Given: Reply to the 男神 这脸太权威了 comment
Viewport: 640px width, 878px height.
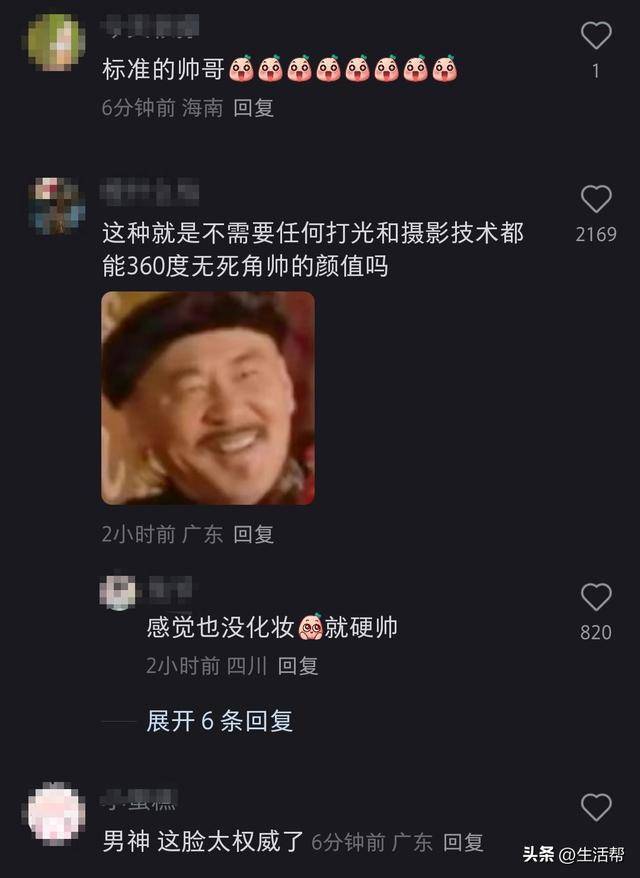Looking at the screenshot, I should 463,843.
